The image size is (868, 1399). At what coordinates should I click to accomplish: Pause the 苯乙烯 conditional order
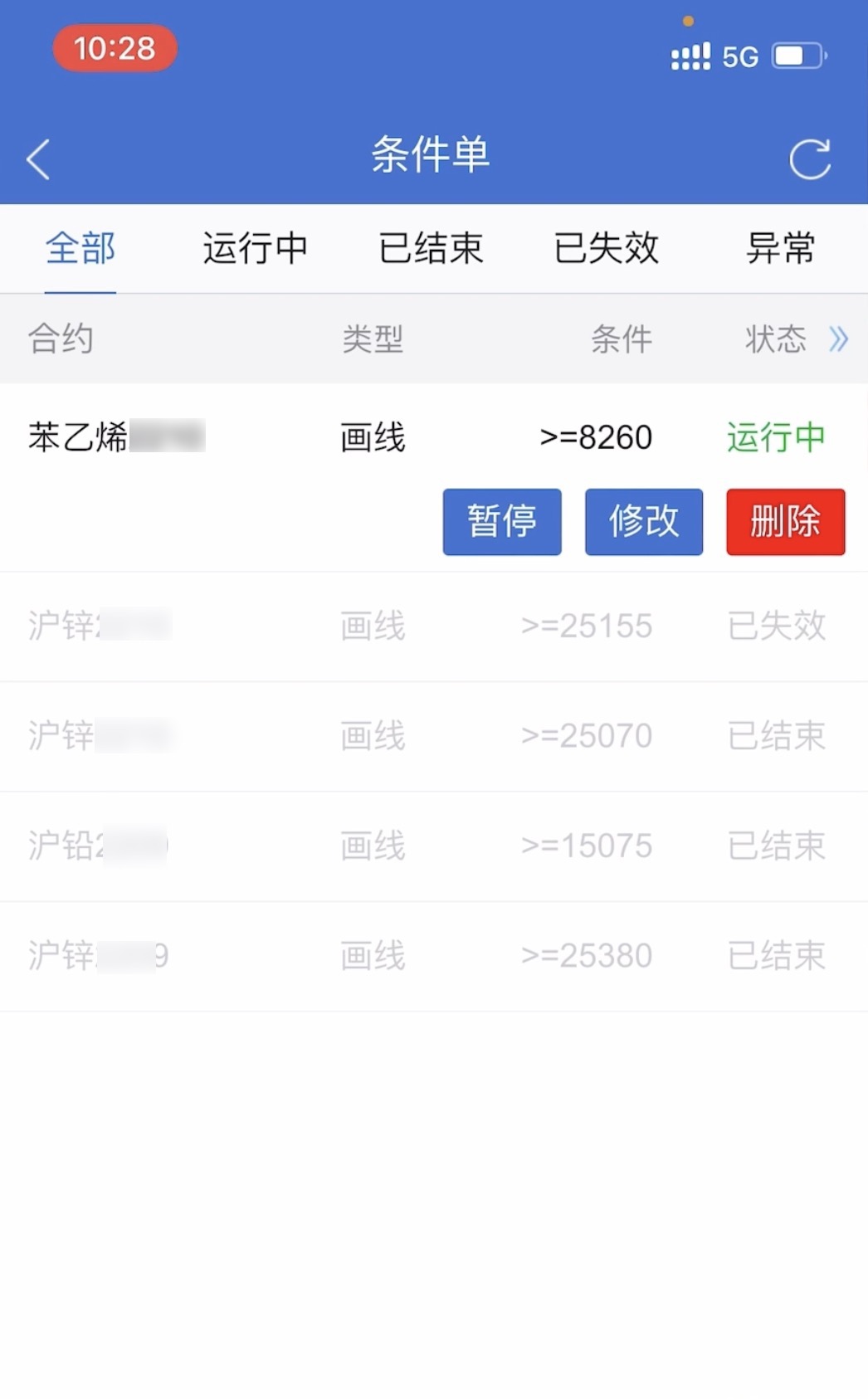pyautogui.click(x=501, y=522)
